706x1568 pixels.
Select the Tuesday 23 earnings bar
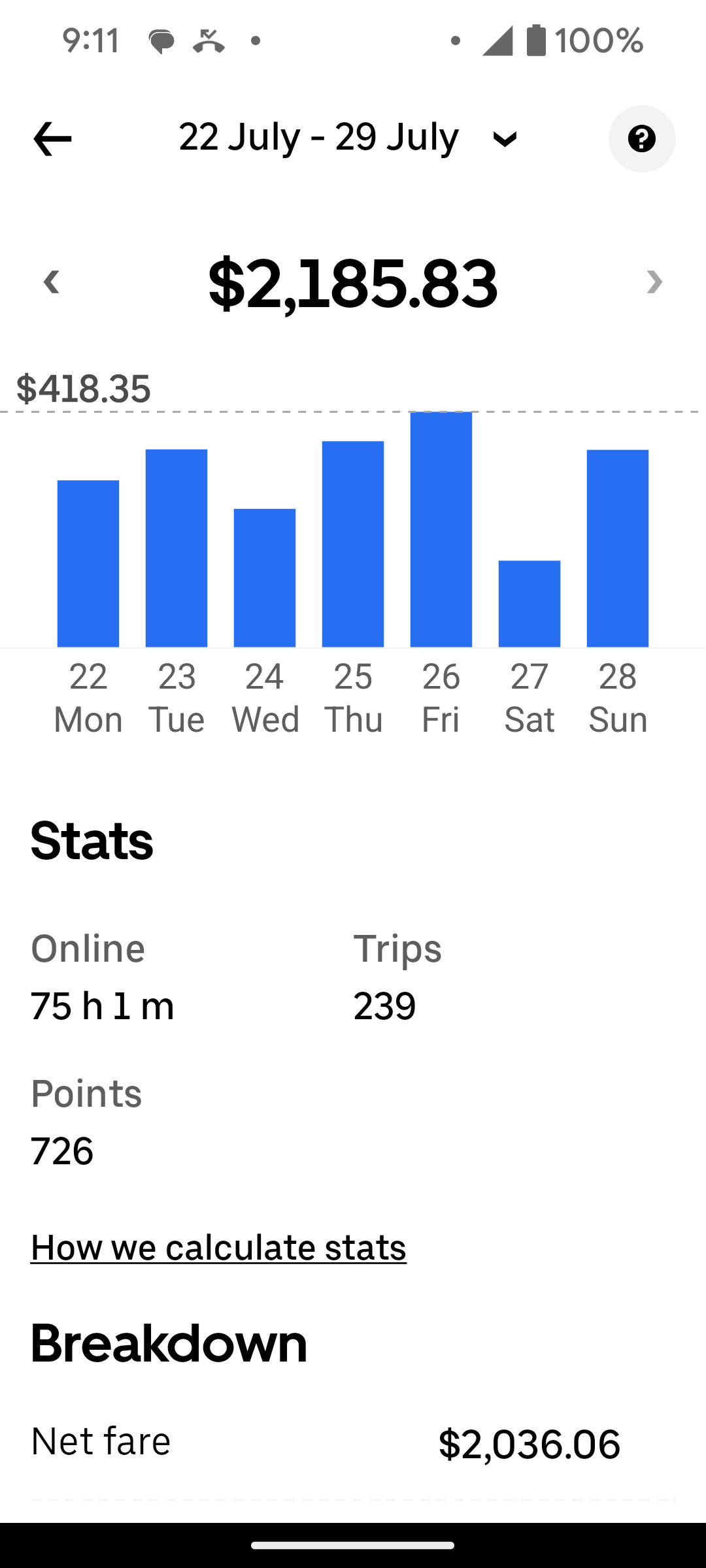coord(176,547)
